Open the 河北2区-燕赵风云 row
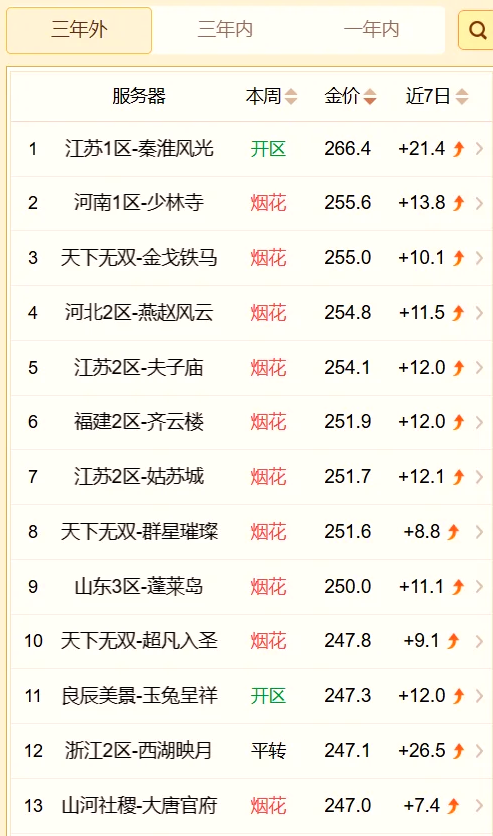Screen dimensions: 493x836 point(252,313)
